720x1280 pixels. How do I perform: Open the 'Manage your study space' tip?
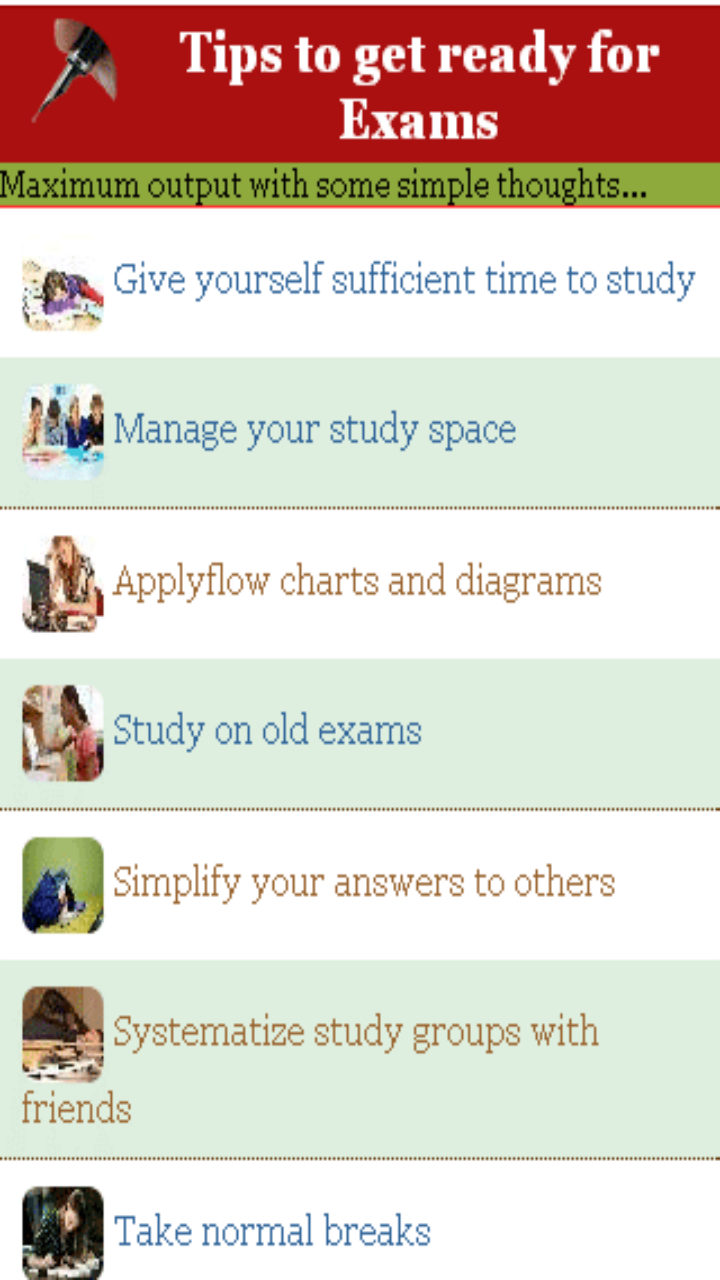click(x=315, y=430)
